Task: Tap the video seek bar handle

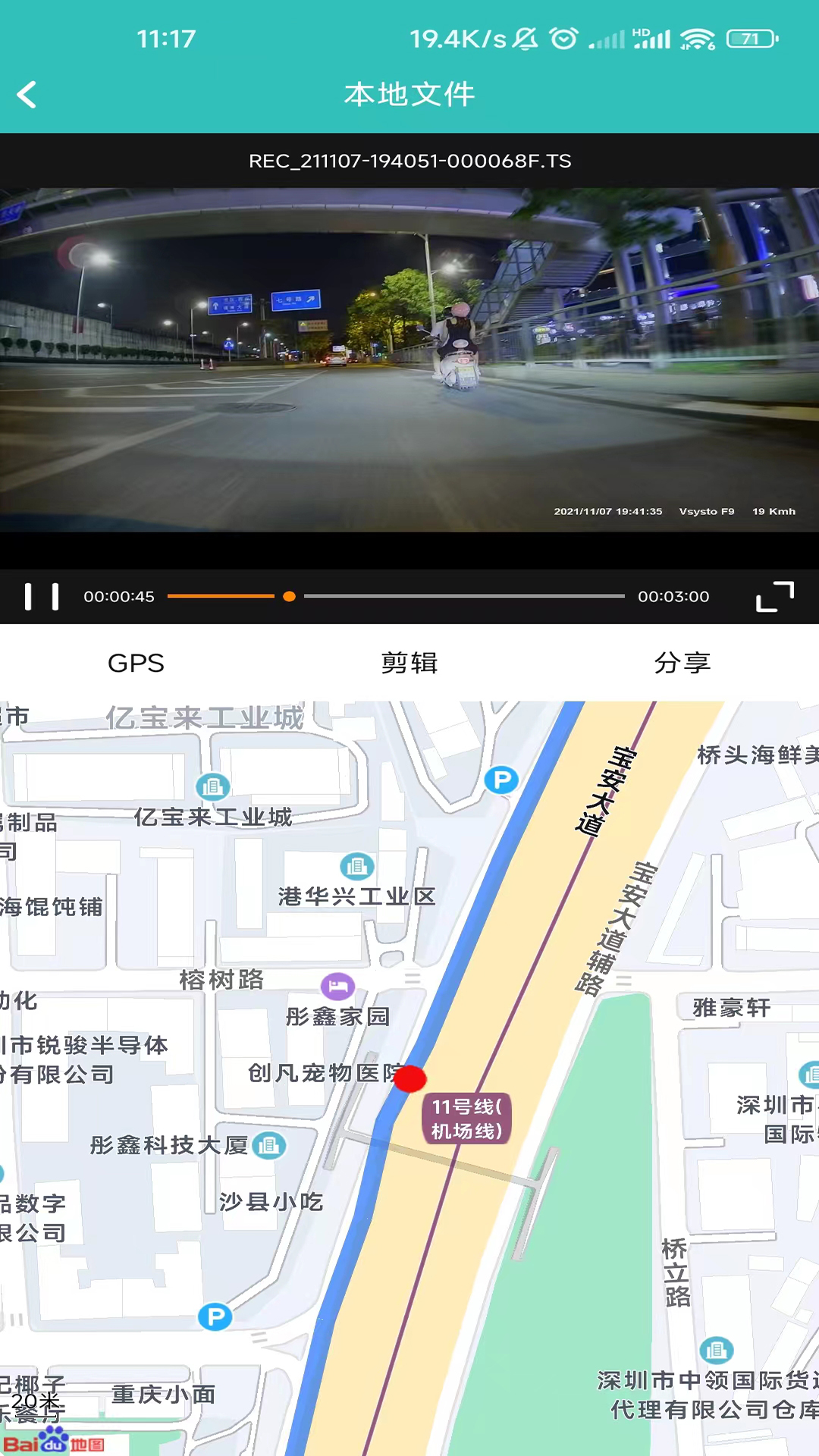Action: [289, 597]
